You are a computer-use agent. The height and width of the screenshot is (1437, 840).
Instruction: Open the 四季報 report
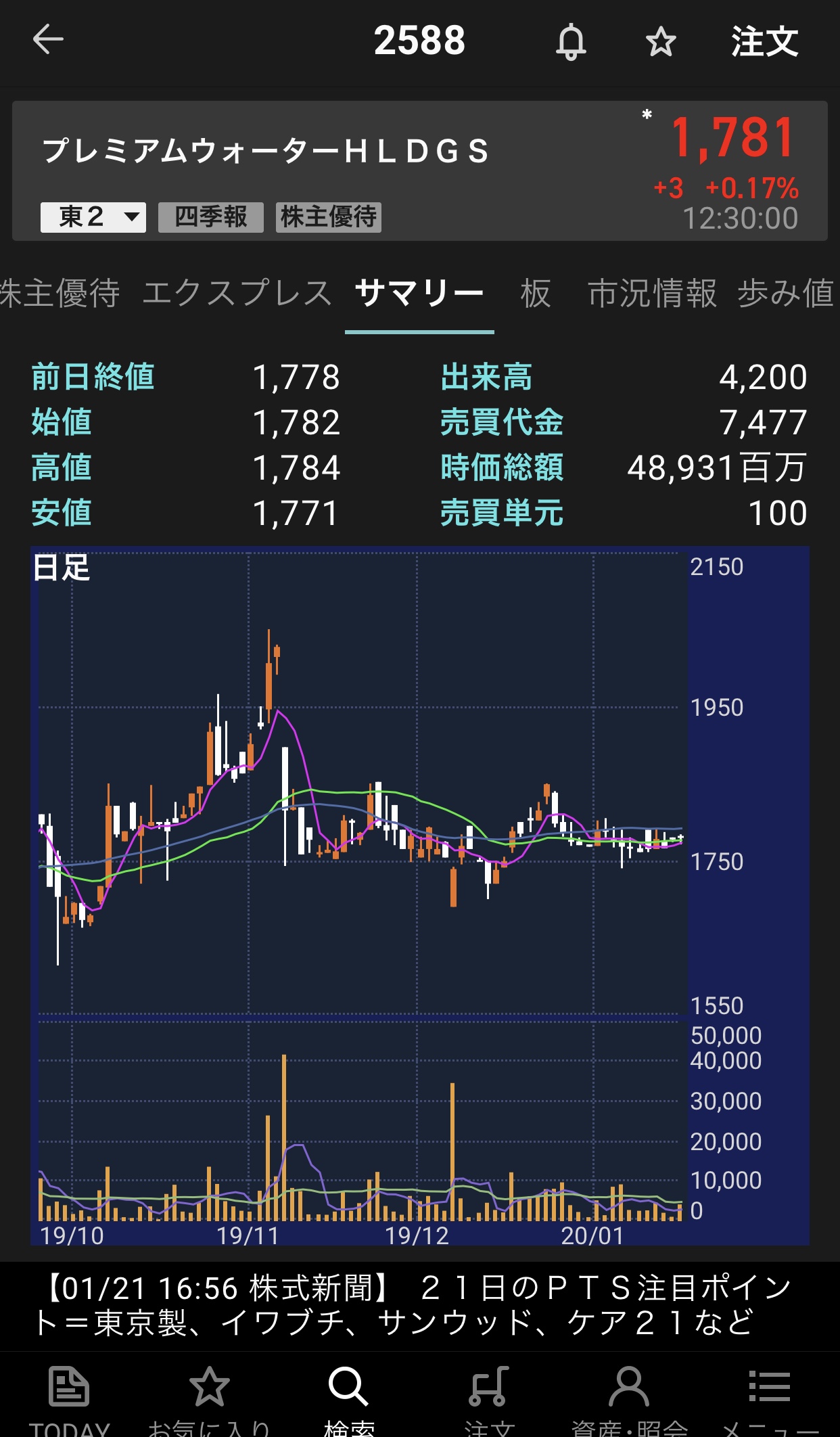click(x=211, y=217)
